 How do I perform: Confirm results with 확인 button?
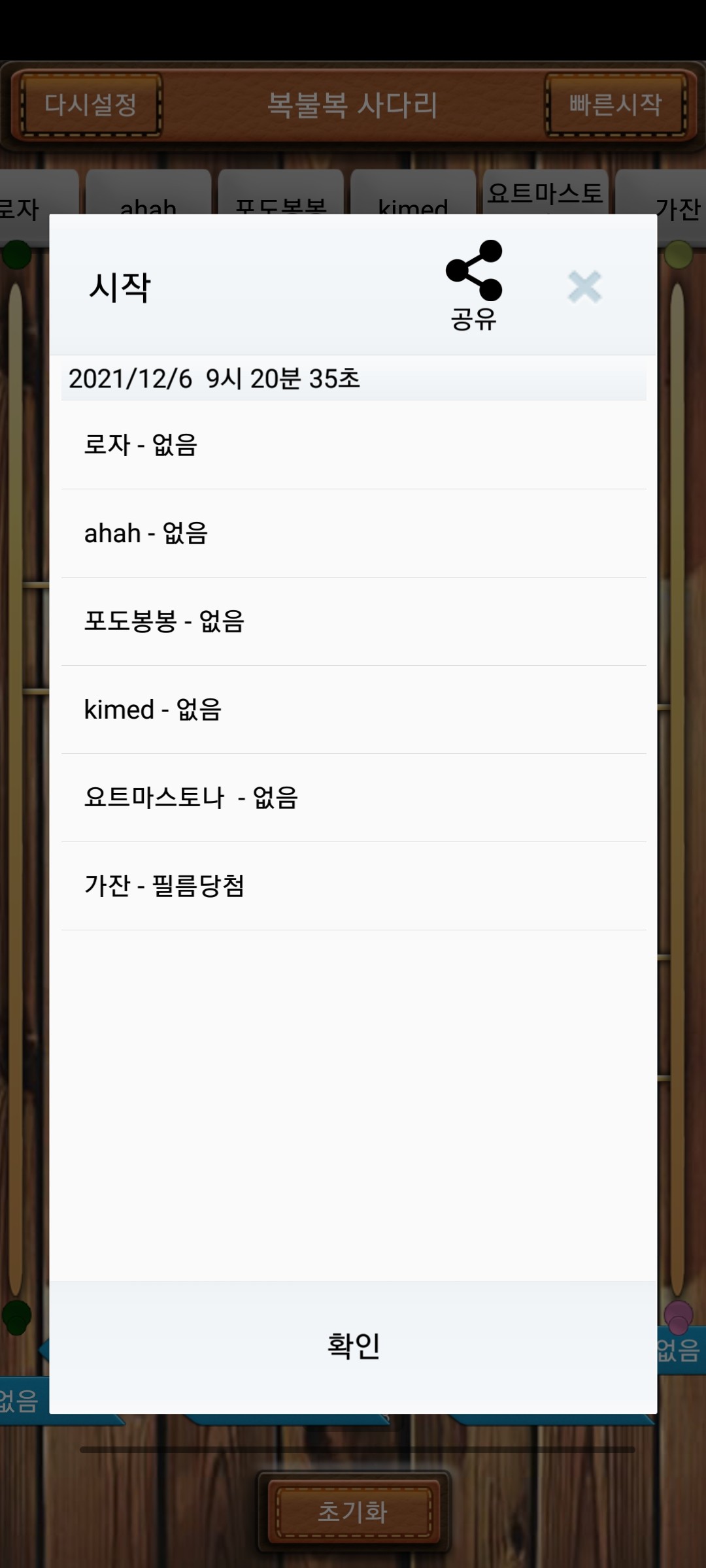(x=353, y=1346)
